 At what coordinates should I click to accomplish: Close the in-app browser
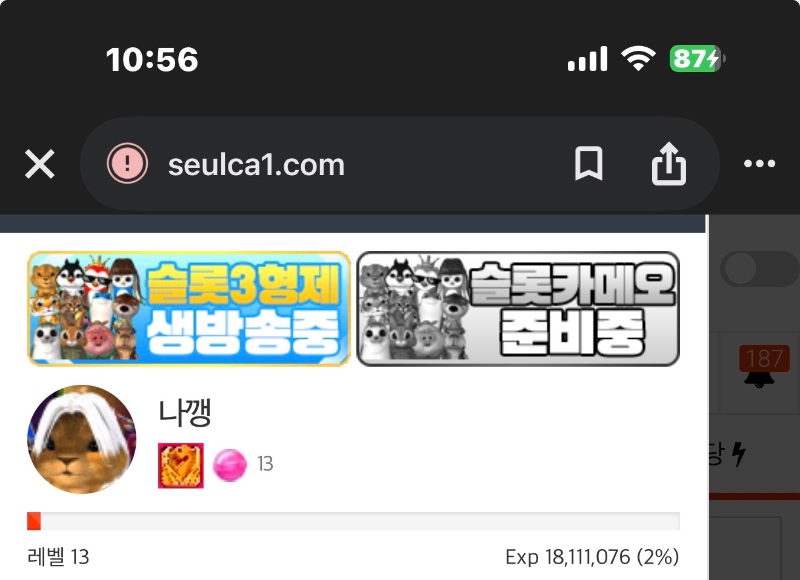[40, 164]
